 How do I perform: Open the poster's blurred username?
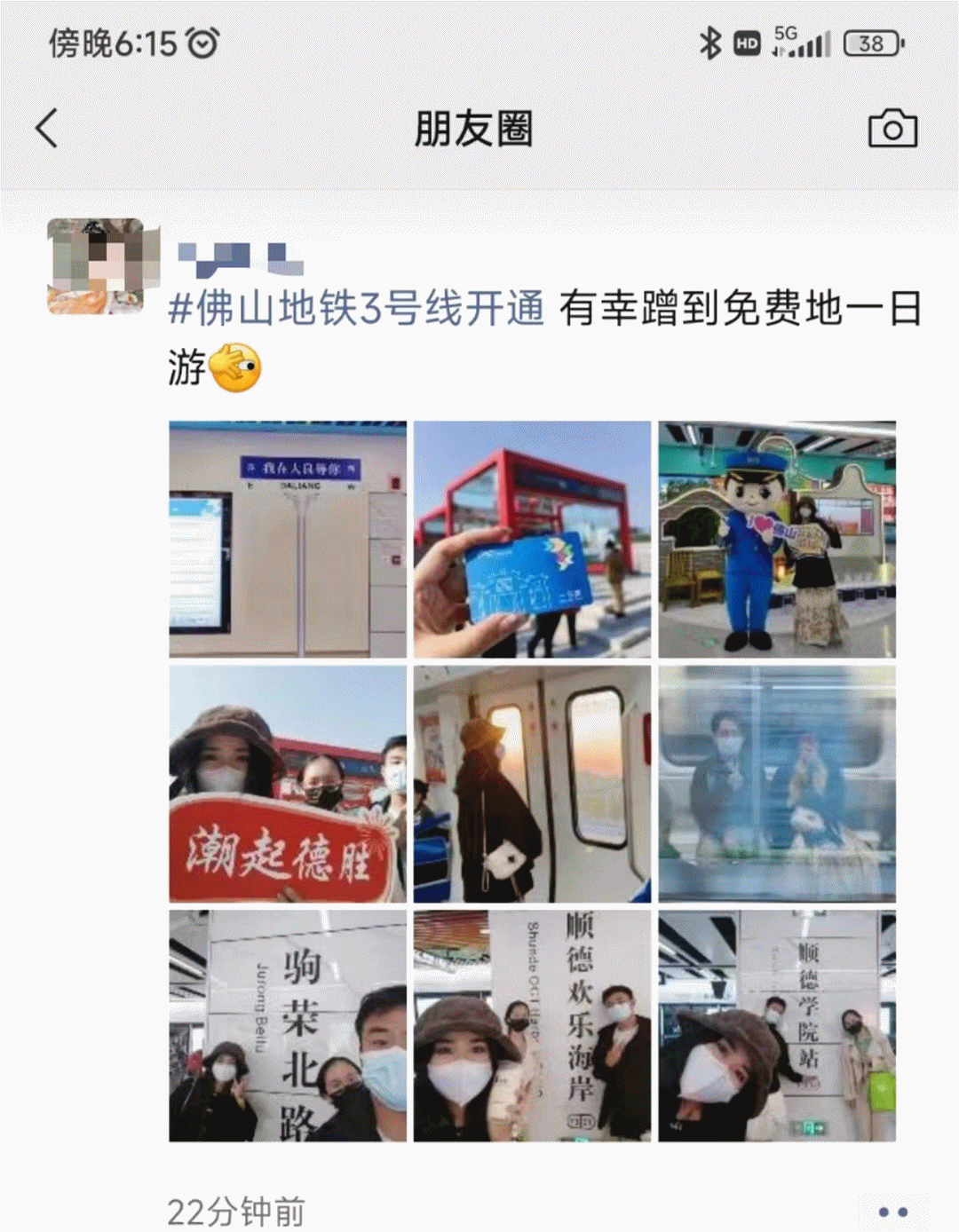[x=241, y=258]
